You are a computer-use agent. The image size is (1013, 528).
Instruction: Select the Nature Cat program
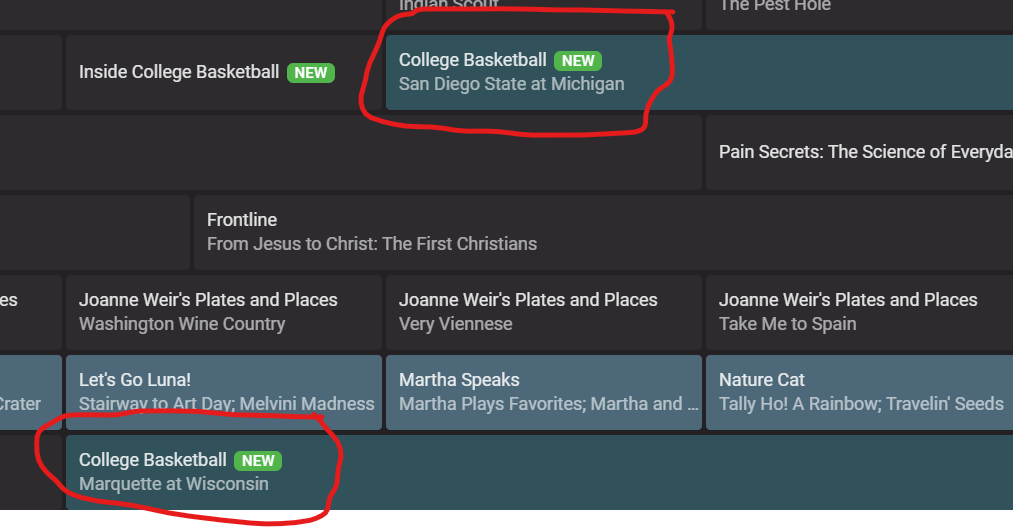[x=860, y=392]
